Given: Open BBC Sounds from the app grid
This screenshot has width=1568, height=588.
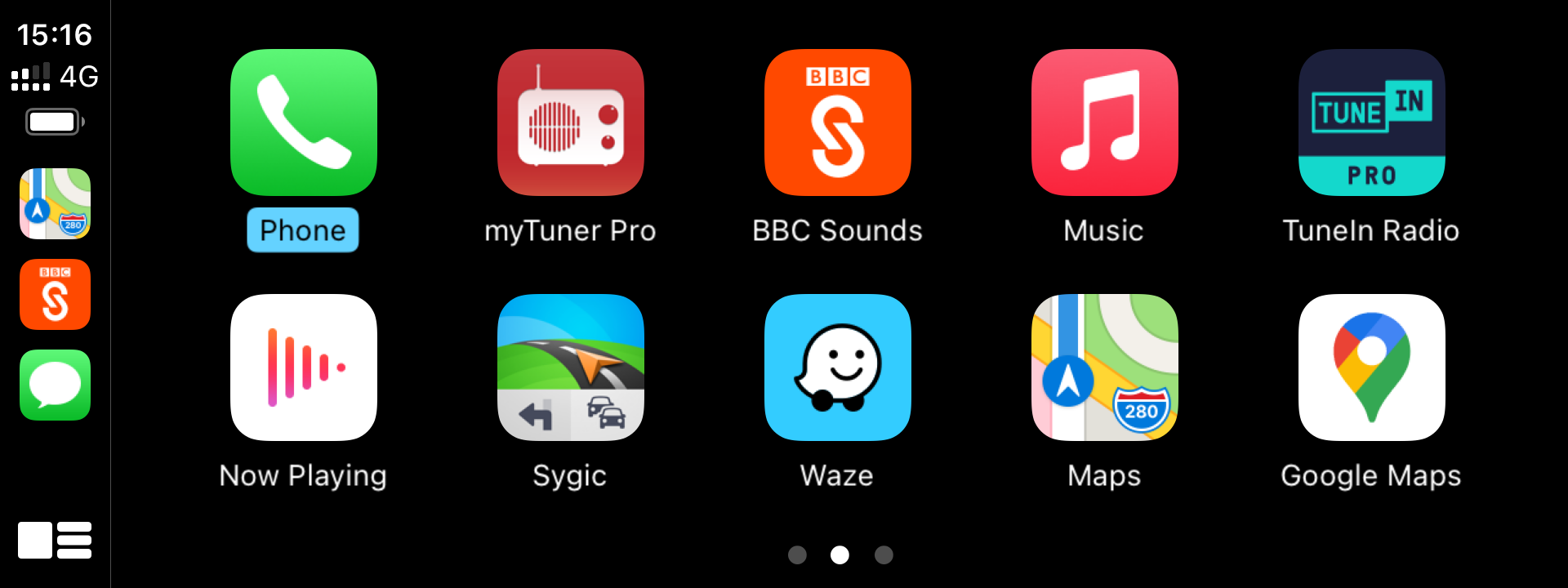Looking at the screenshot, I should tap(837, 122).
